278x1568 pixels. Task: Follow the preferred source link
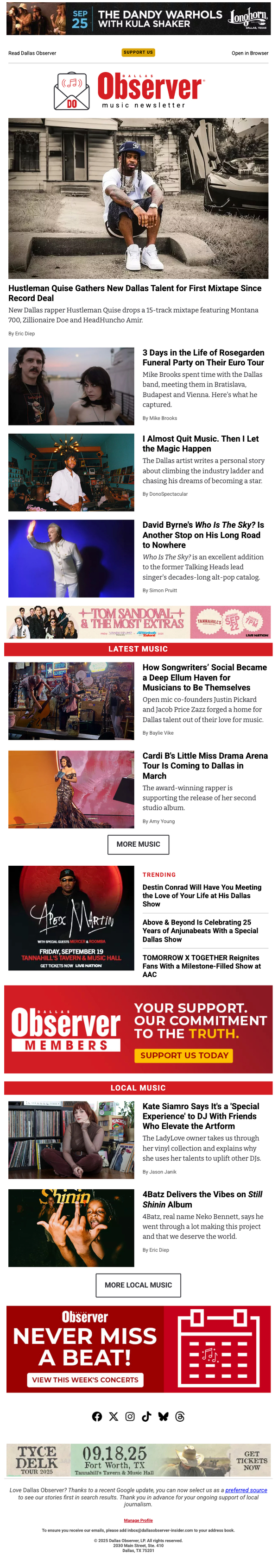[x=246, y=1490]
